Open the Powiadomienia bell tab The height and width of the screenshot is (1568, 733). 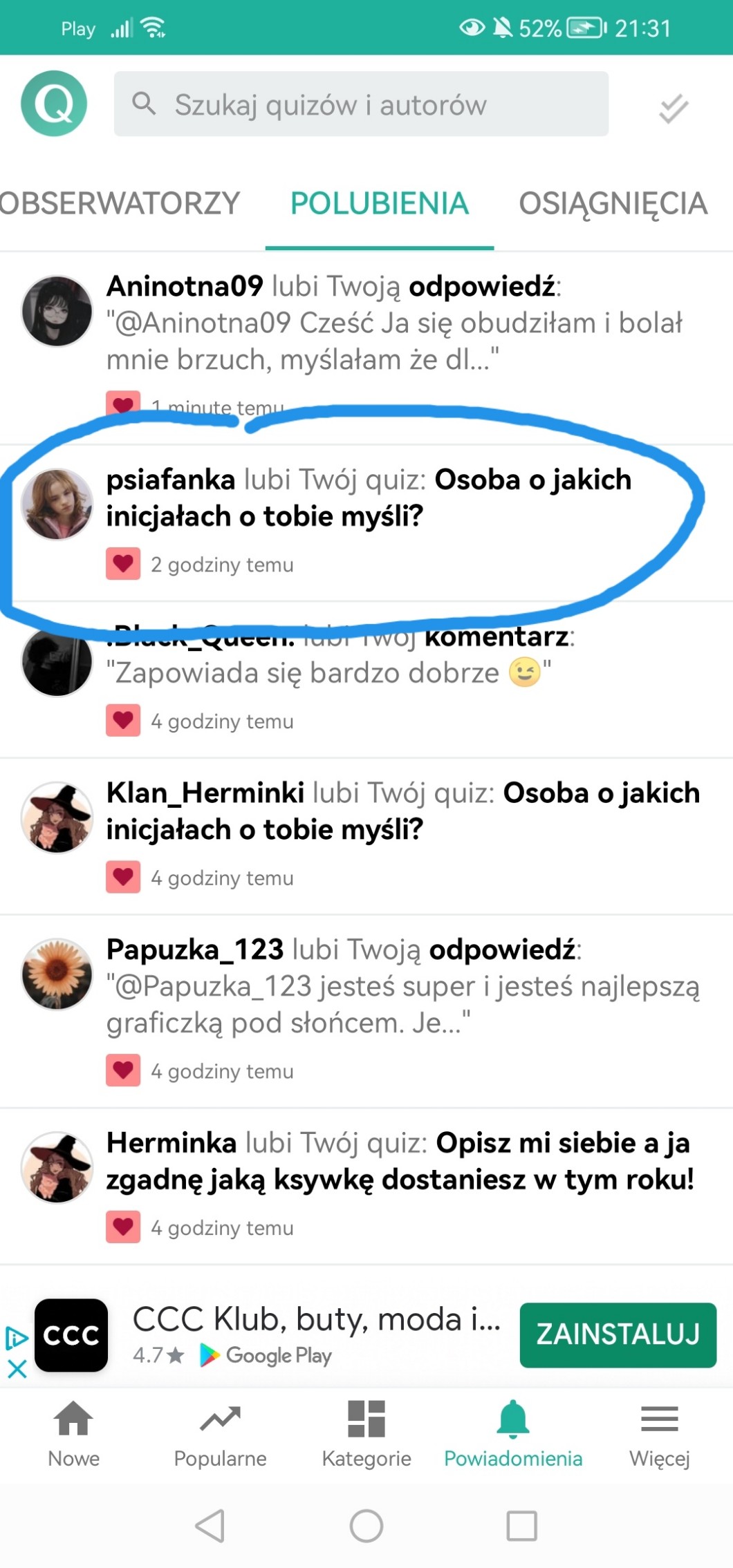512,1434
